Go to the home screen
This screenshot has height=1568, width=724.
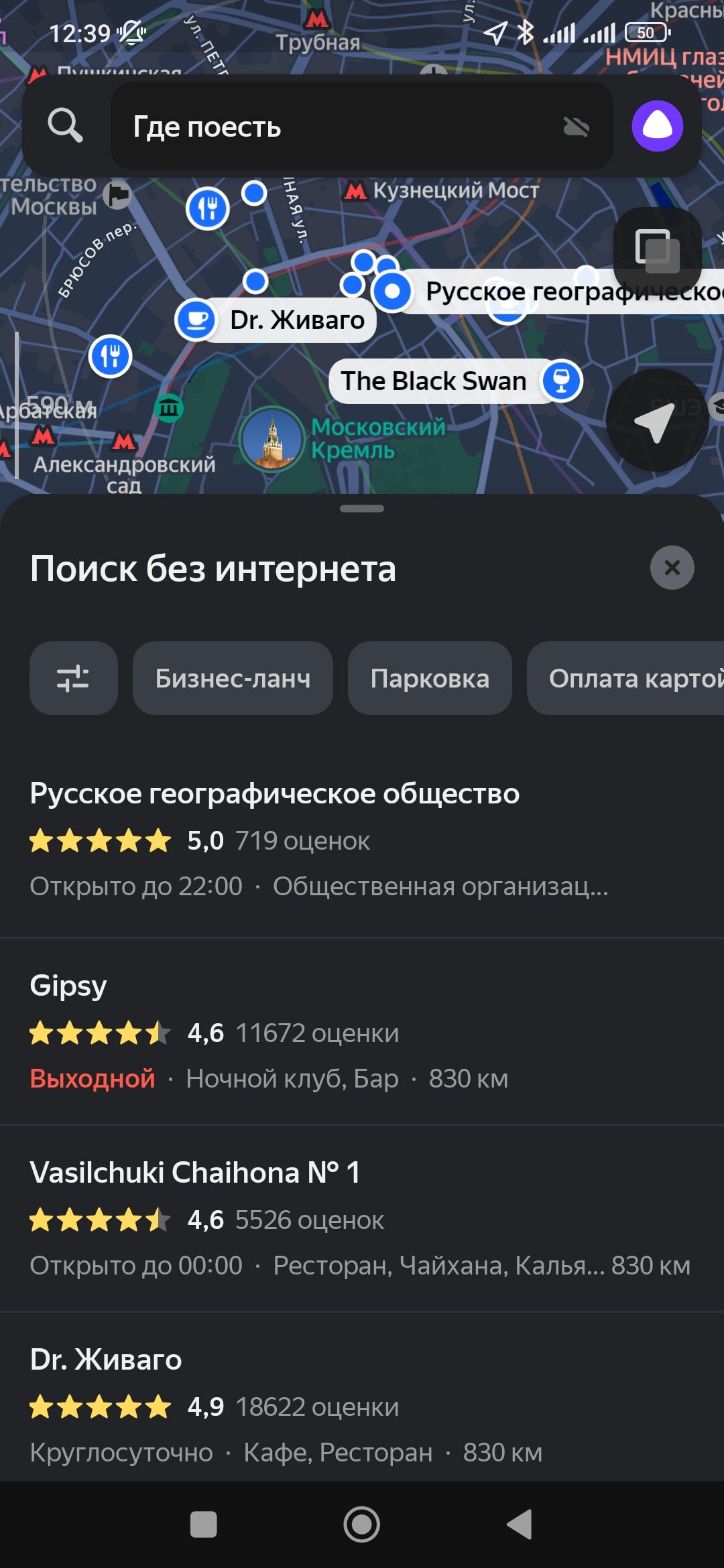(362, 1524)
